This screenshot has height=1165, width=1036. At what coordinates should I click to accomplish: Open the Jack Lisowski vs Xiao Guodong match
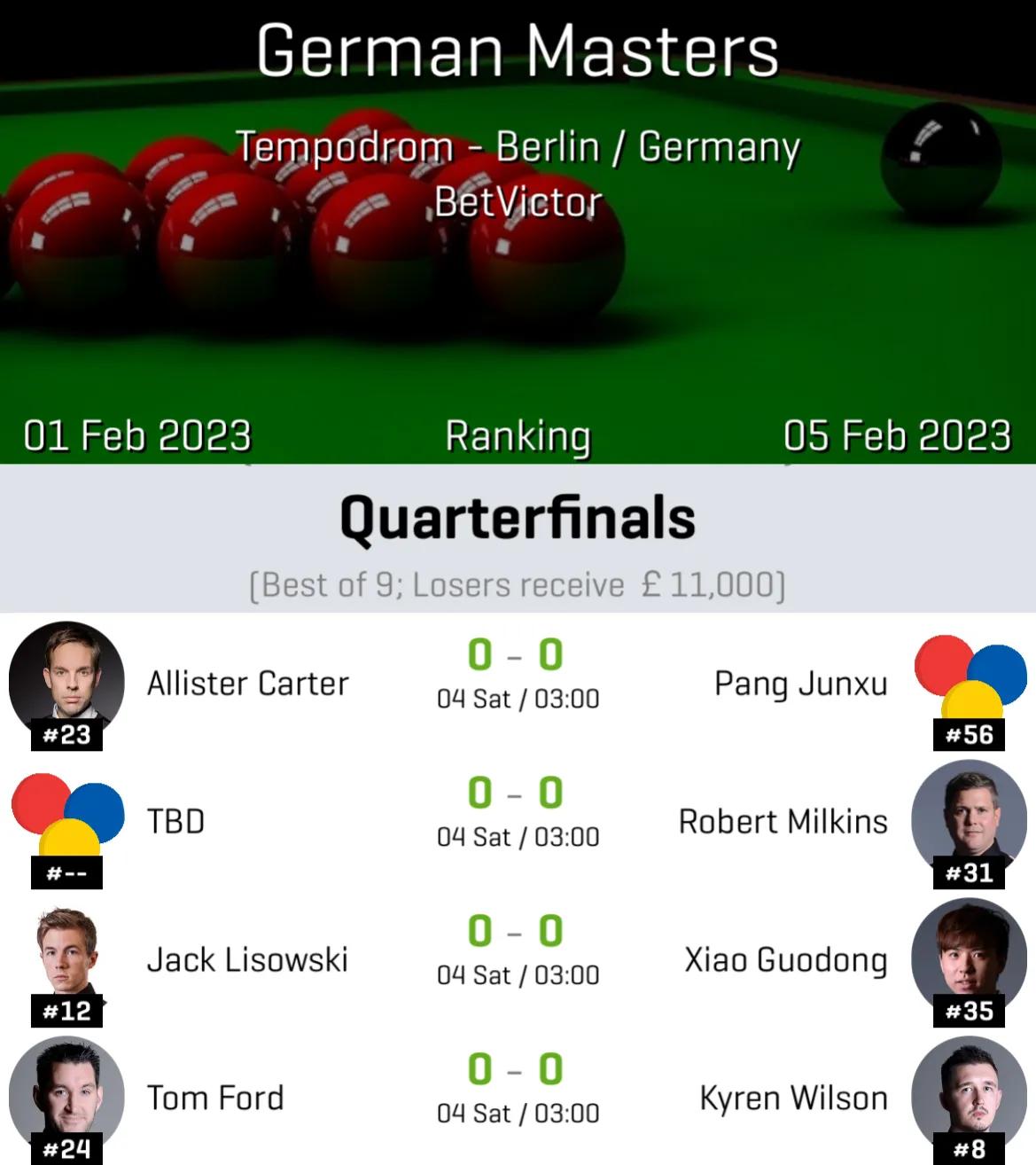click(518, 958)
